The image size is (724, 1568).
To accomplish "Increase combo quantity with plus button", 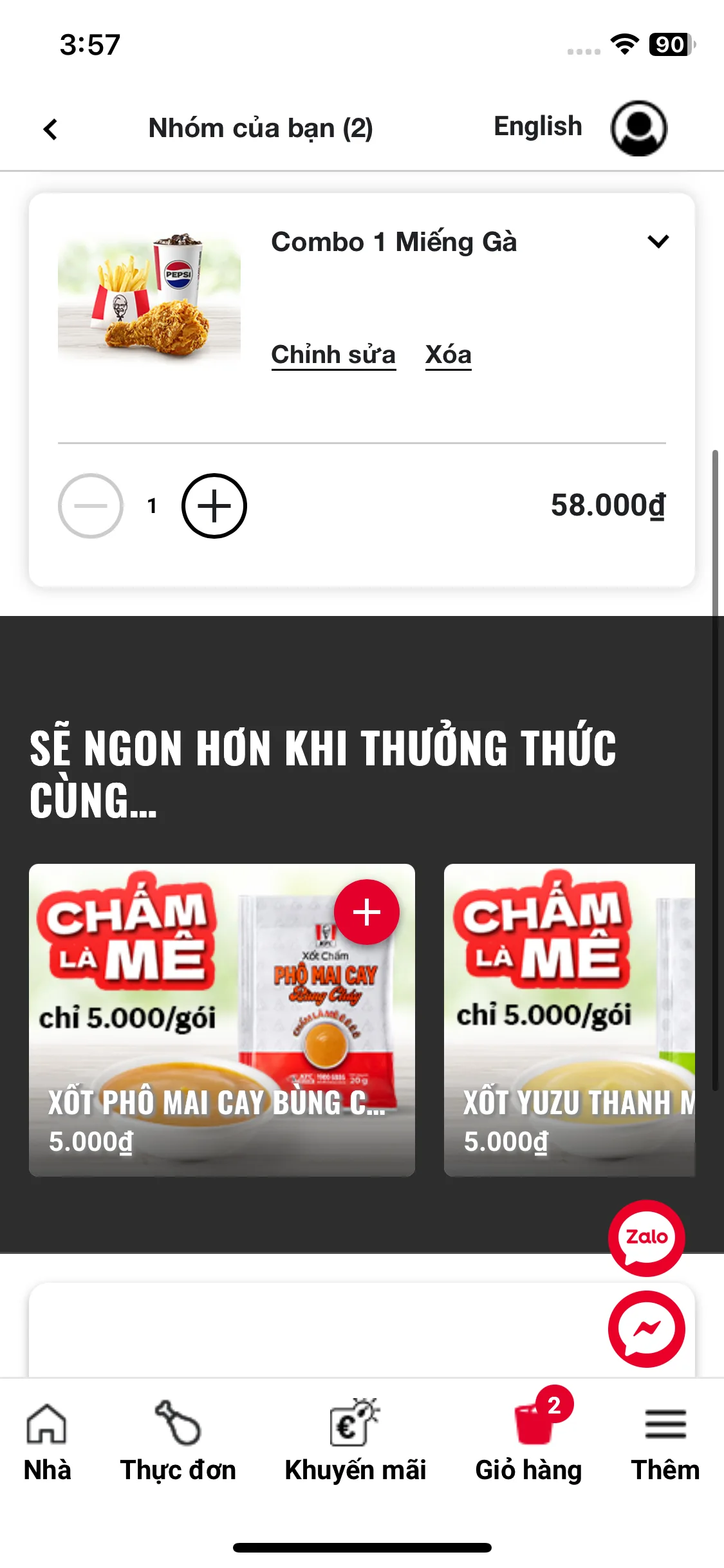I will 214,506.
